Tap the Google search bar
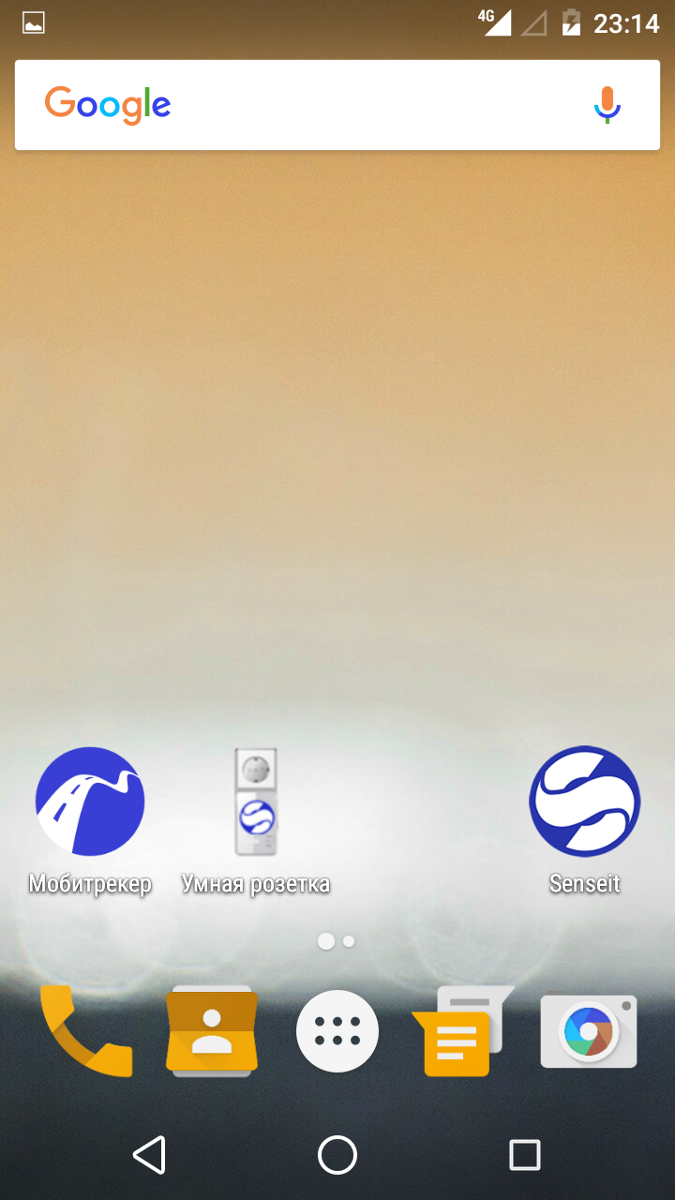 click(x=337, y=105)
